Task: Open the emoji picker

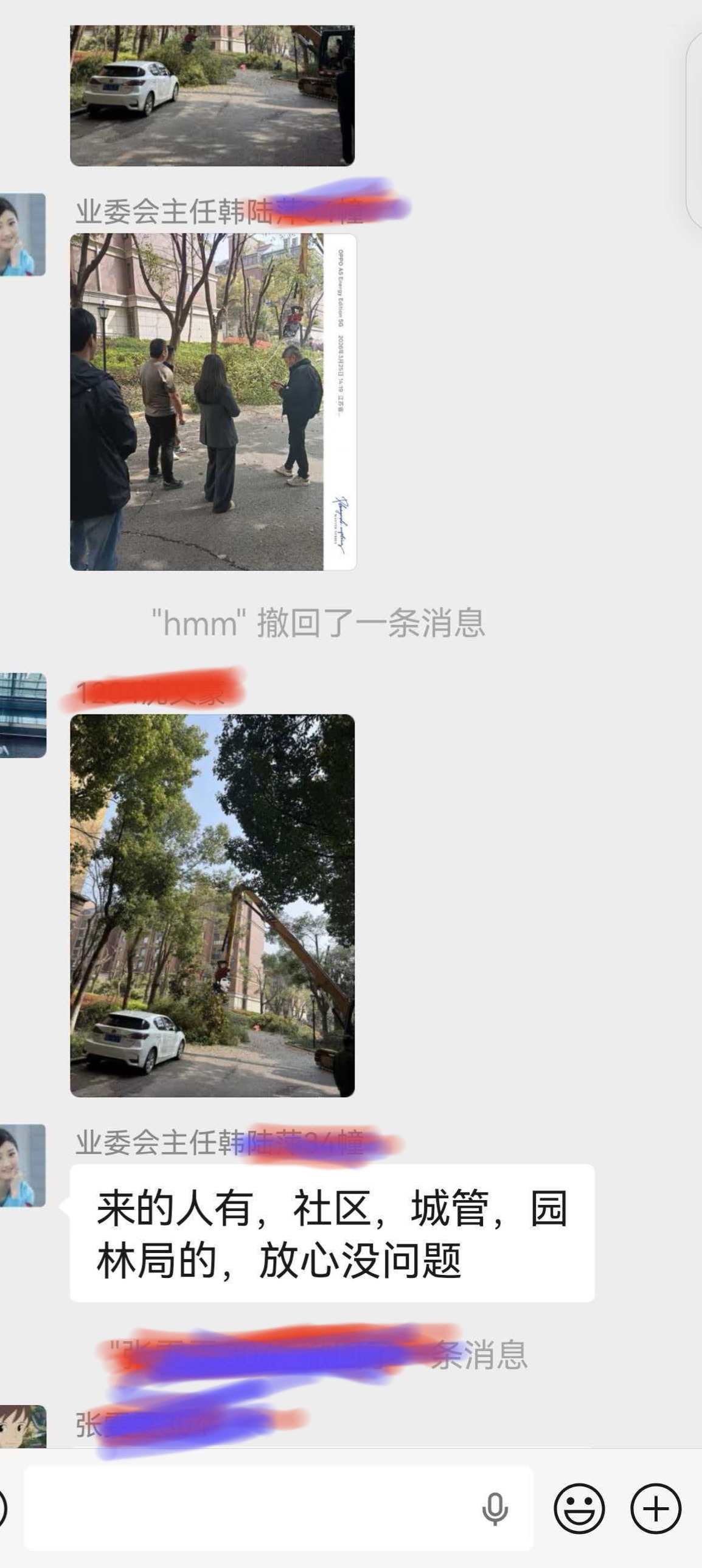Action: [x=579, y=1509]
